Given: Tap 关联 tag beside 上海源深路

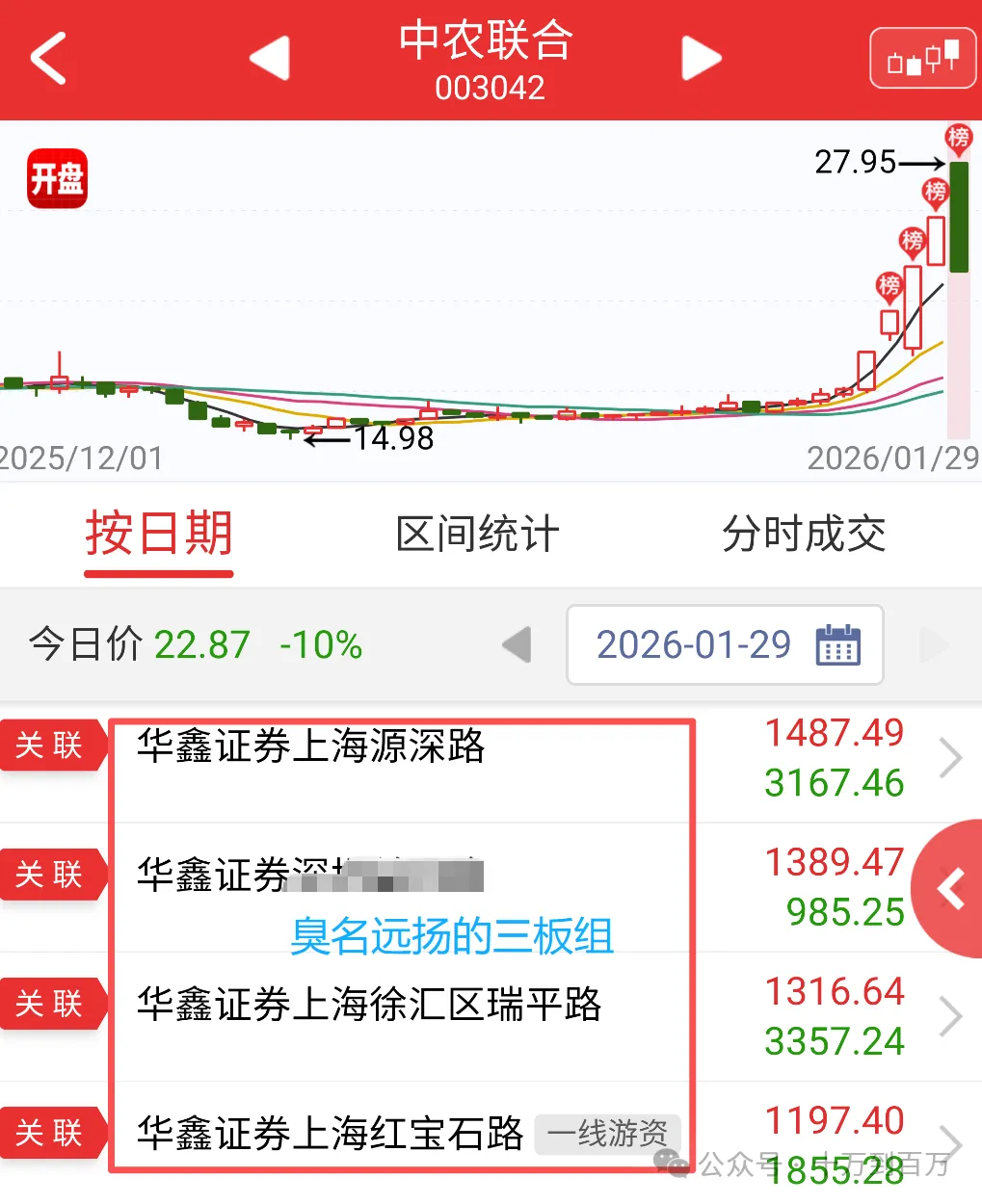Looking at the screenshot, I should click(x=50, y=745).
